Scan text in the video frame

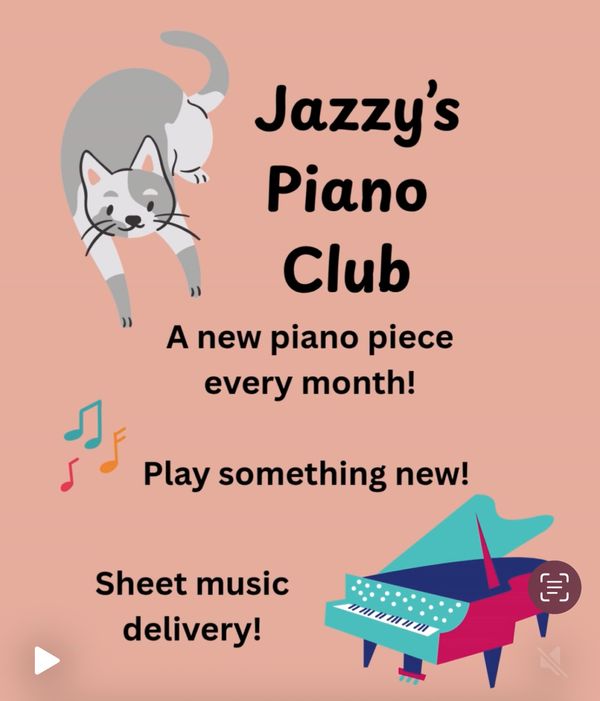point(554,587)
